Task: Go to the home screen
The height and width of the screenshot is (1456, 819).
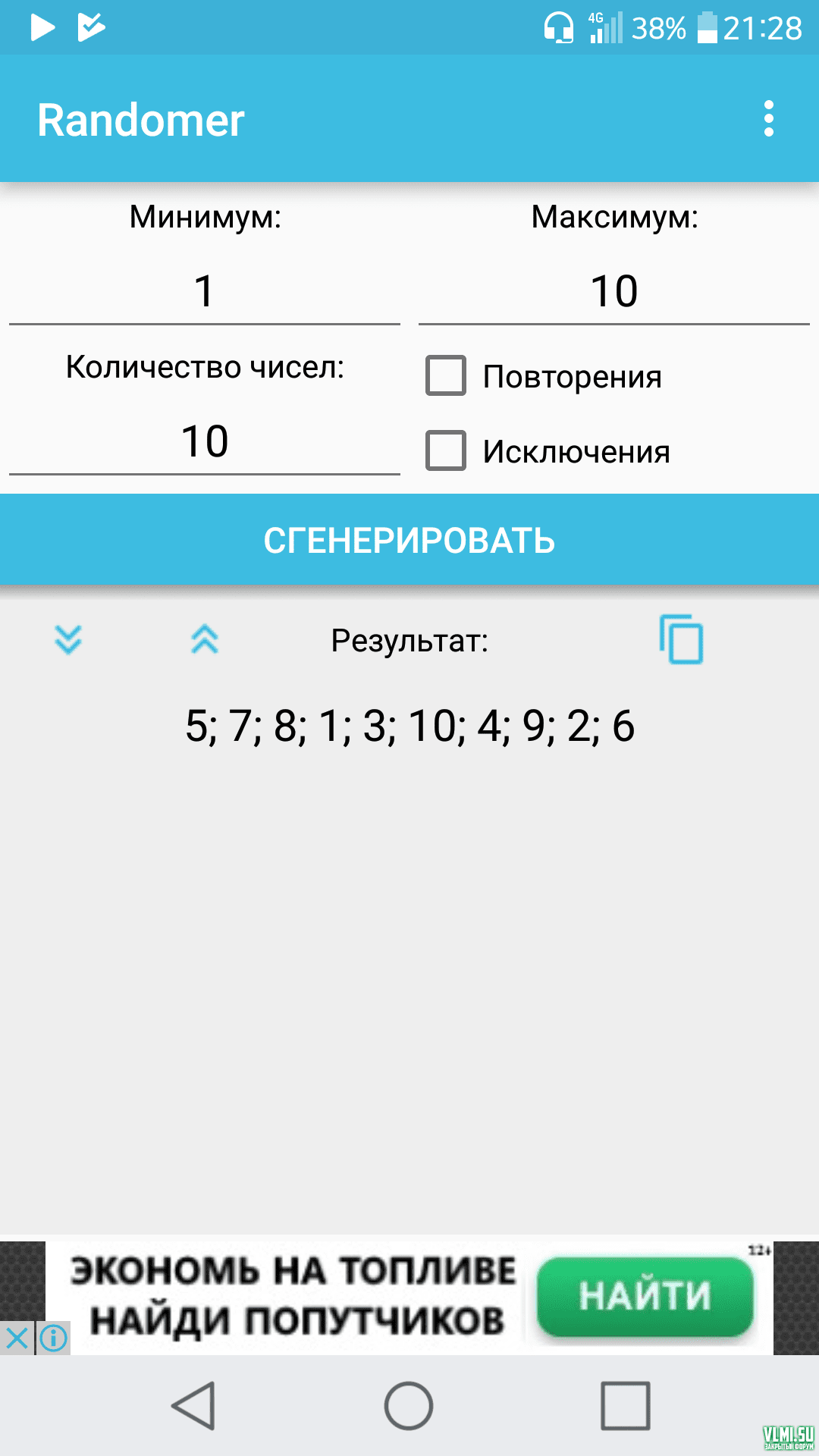Action: [409, 1405]
